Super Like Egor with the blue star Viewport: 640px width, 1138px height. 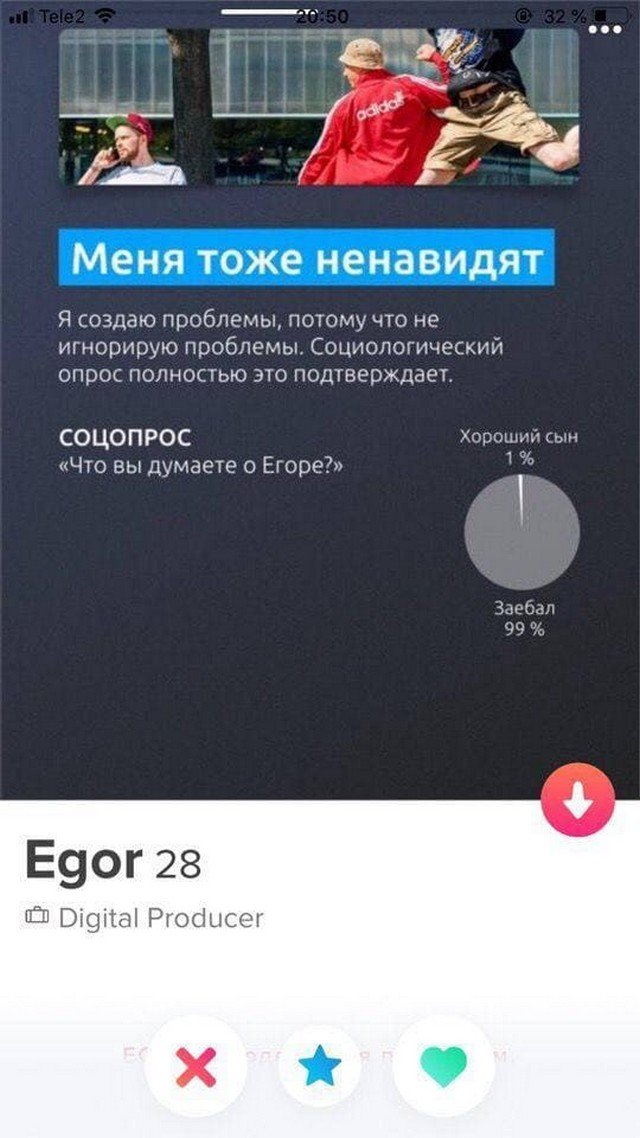(320, 1069)
